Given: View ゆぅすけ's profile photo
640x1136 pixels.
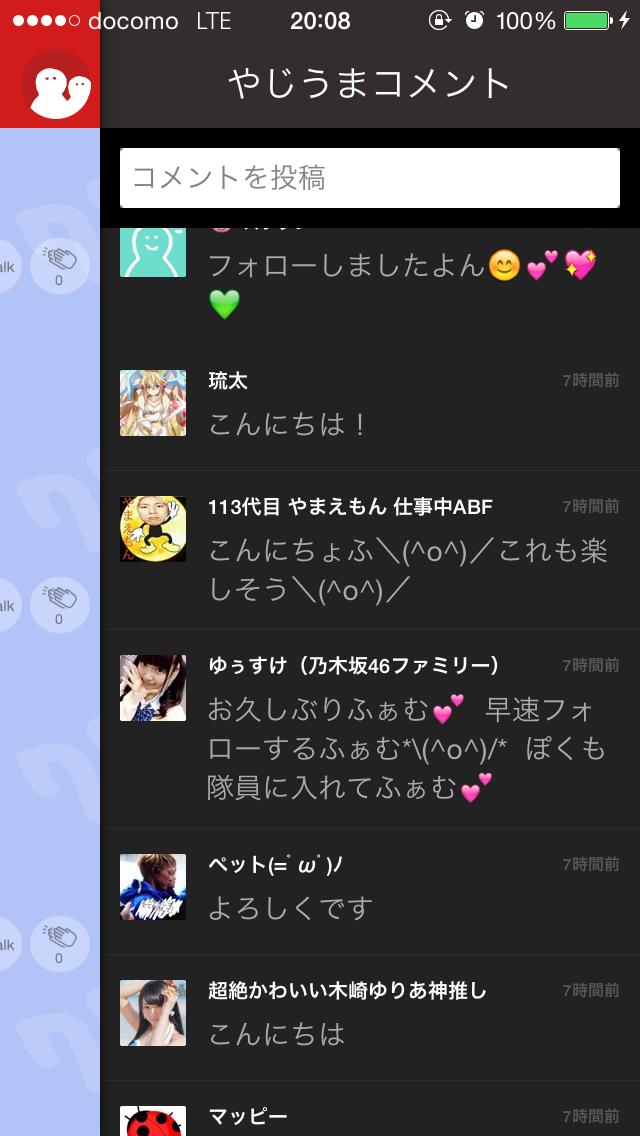Looking at the screenshot, I should point(153,688).
